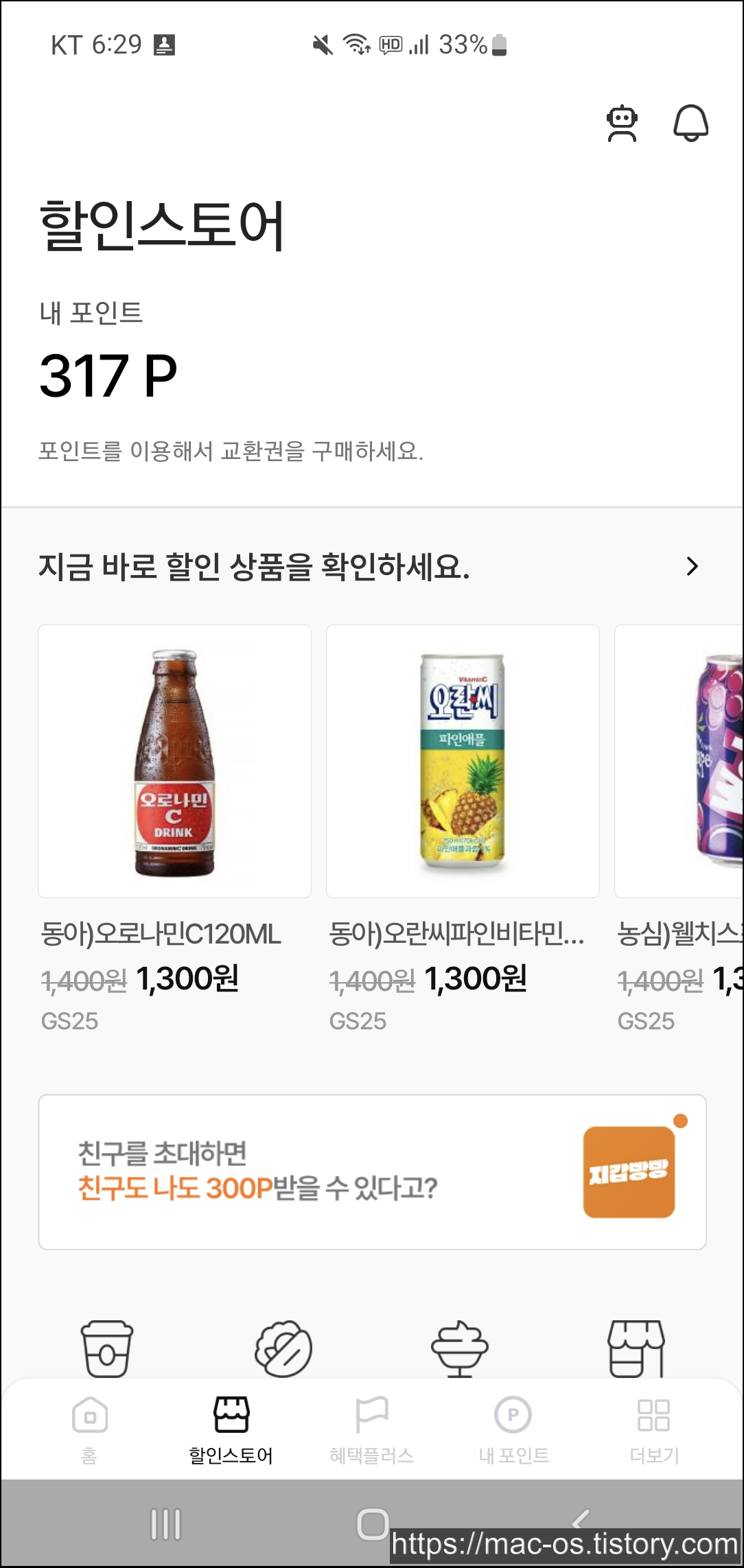This screenshot has height=1568, width=744.
Task: Open the chatbot assistant icon
Action: 622,124
